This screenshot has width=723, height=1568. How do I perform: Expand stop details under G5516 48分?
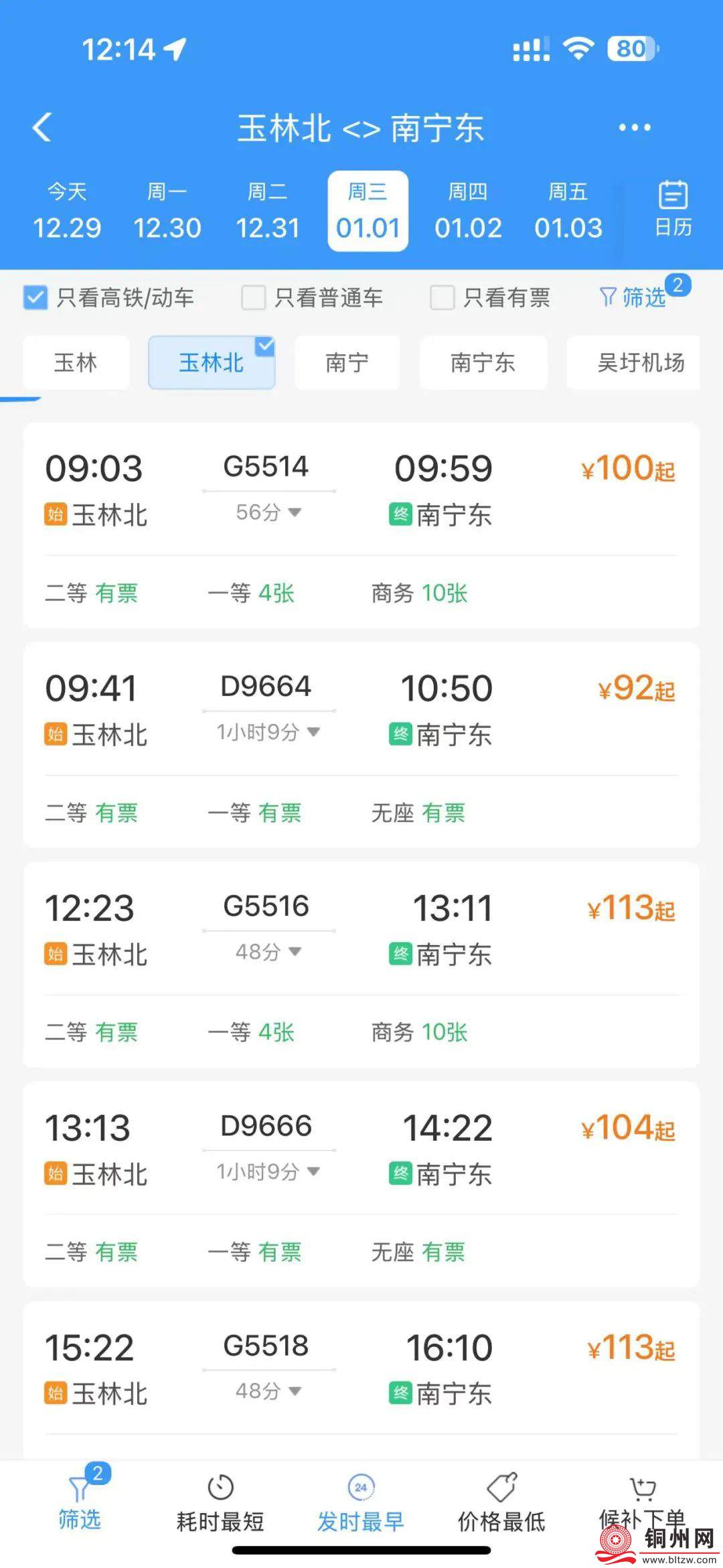[268, 952]
